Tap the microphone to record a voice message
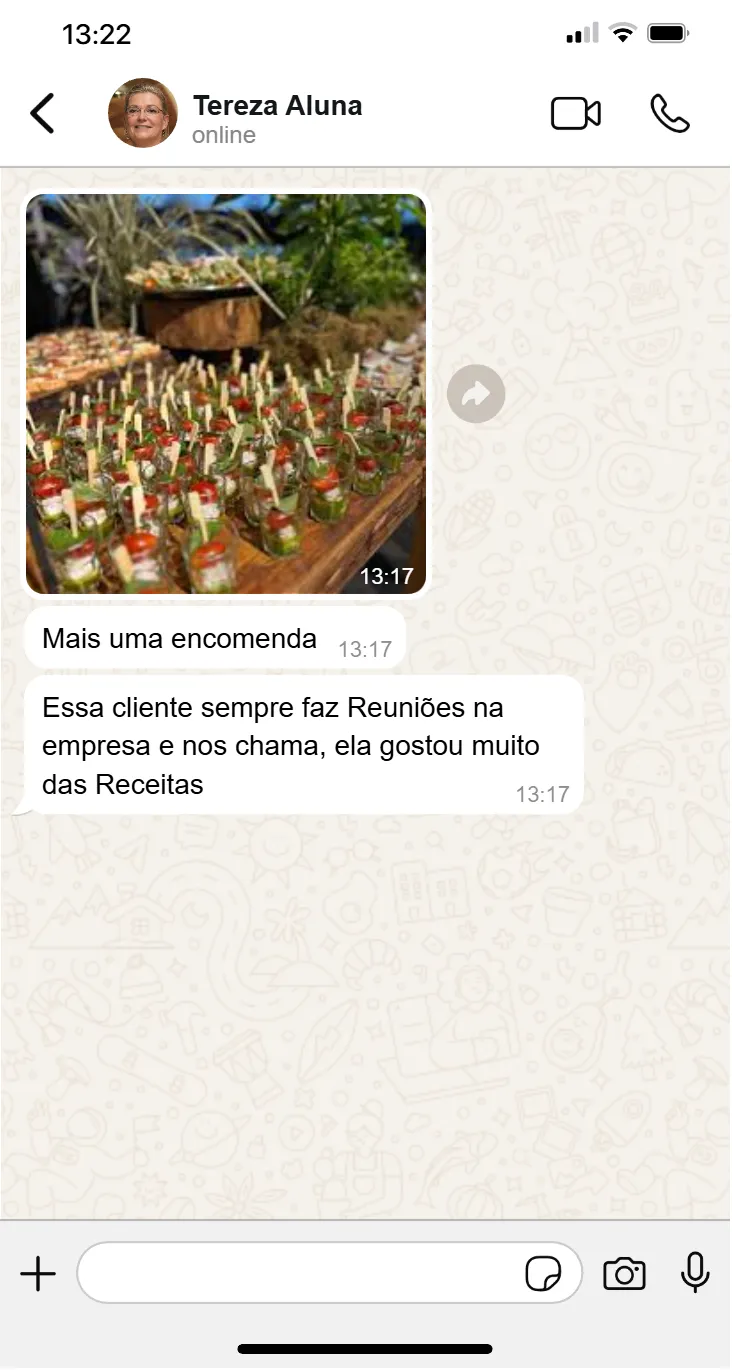The image size is (732, 1370). [x=695, y=1273]
